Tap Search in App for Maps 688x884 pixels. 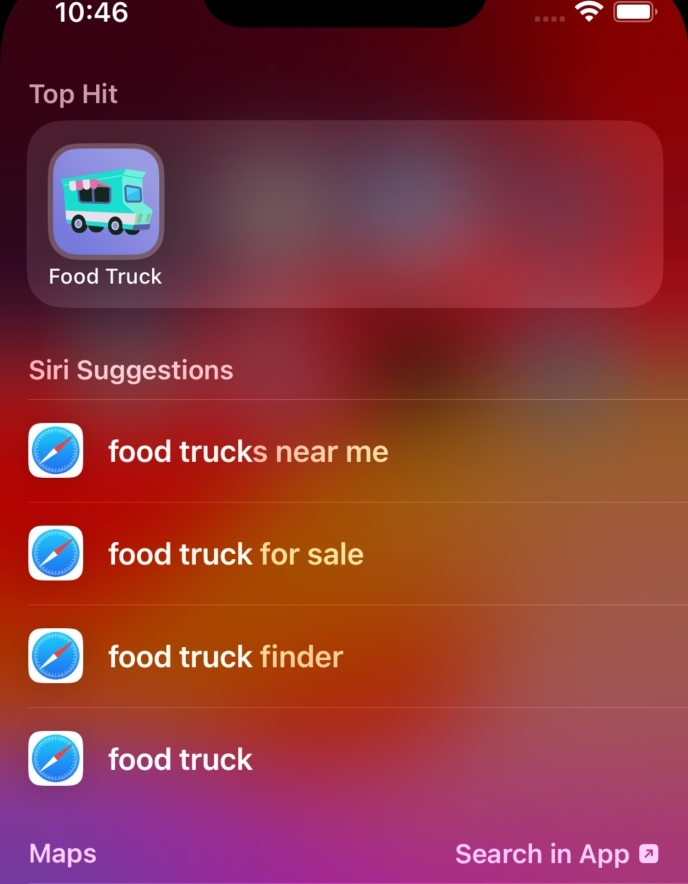(x=556, y=854)
